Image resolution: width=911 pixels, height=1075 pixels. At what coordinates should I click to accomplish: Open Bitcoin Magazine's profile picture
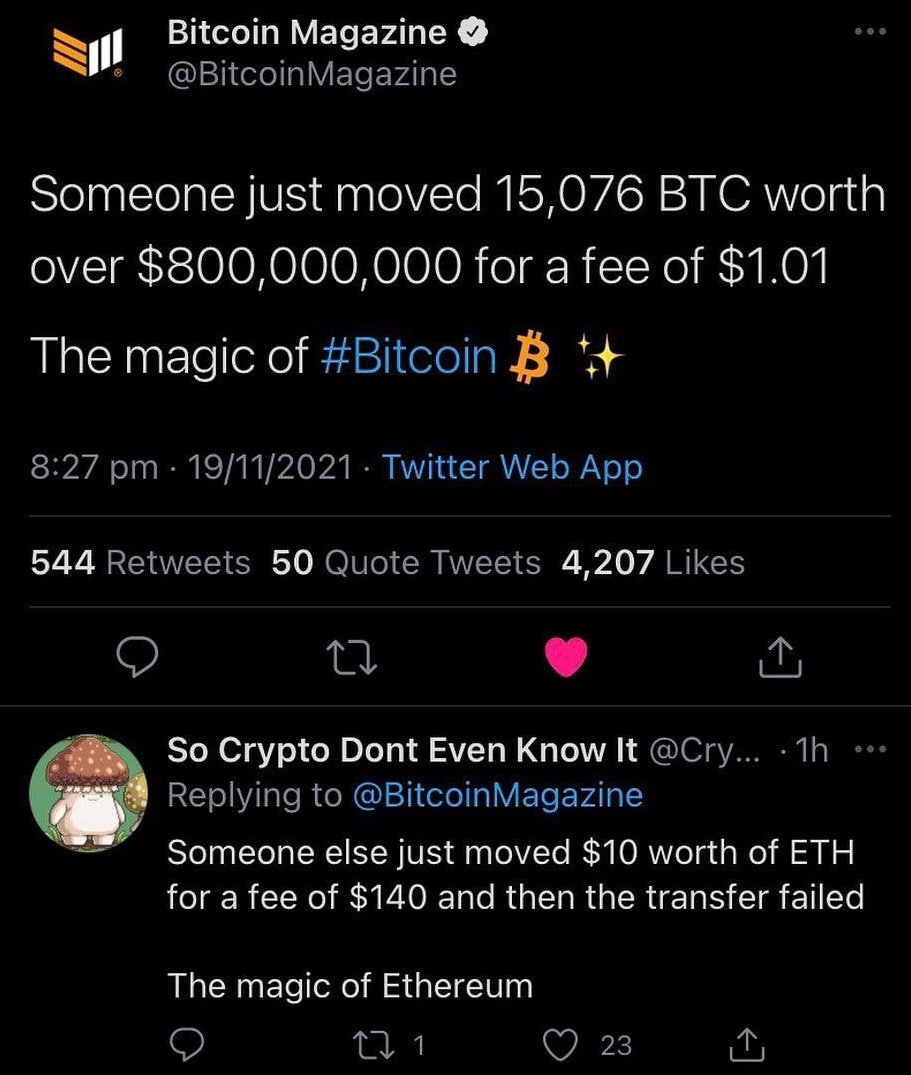(85, 55)
